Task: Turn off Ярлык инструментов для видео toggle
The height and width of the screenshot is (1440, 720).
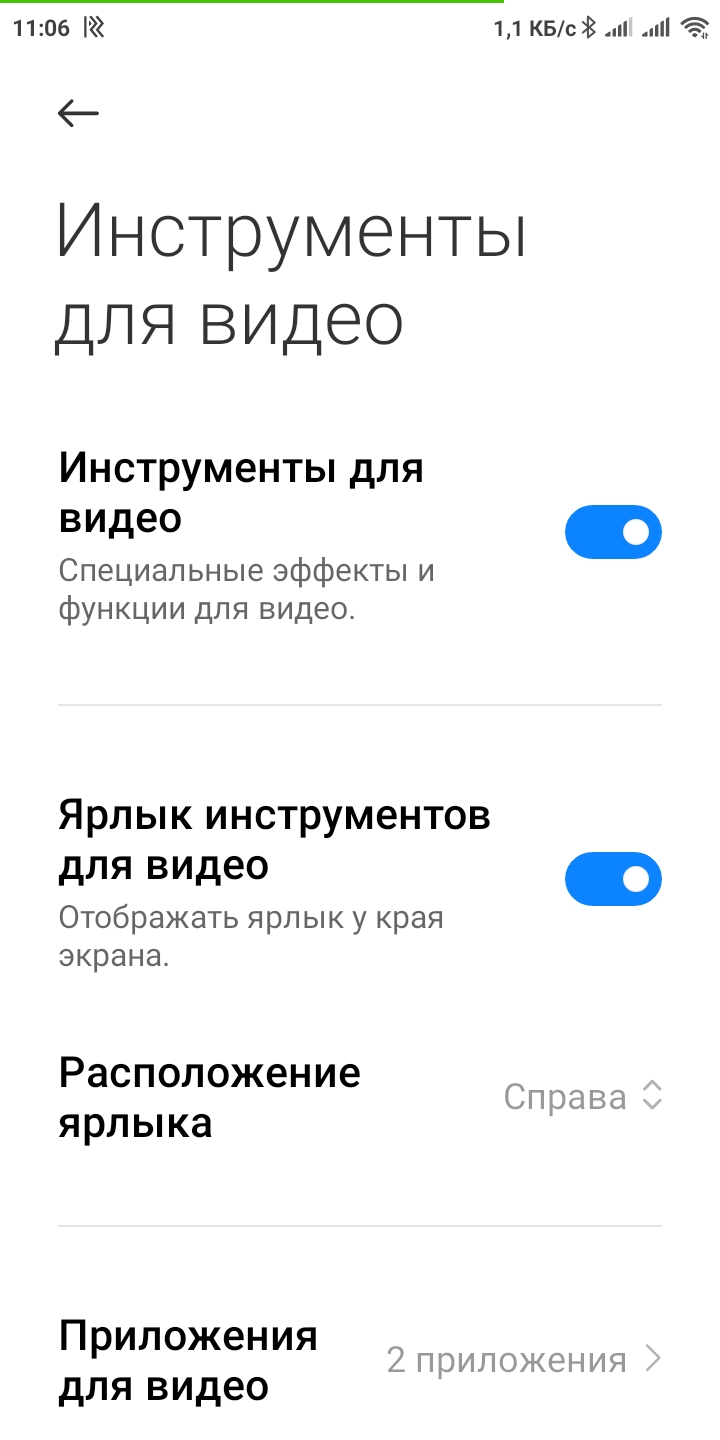Action: (x=613, y=879)
